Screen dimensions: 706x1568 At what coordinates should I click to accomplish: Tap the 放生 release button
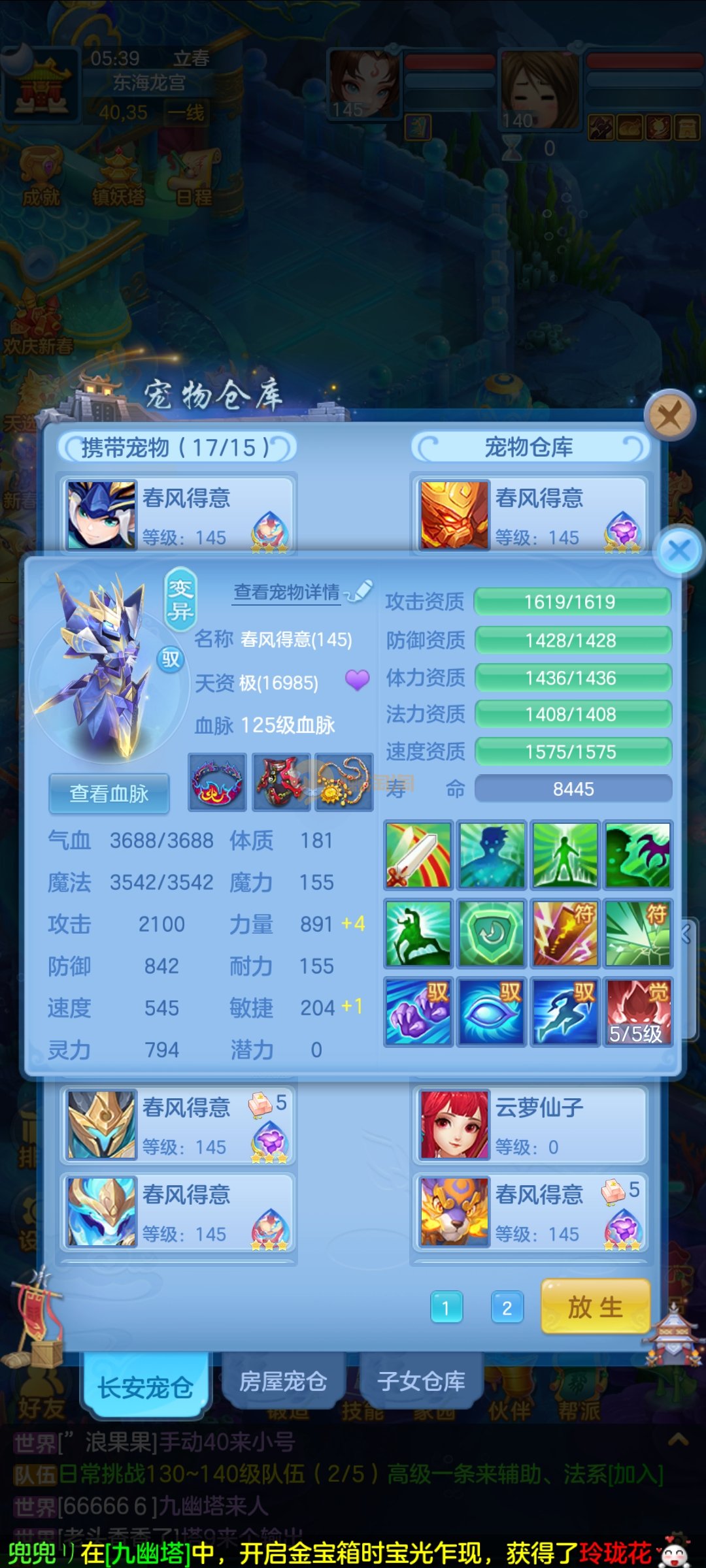coord(595,1307)
